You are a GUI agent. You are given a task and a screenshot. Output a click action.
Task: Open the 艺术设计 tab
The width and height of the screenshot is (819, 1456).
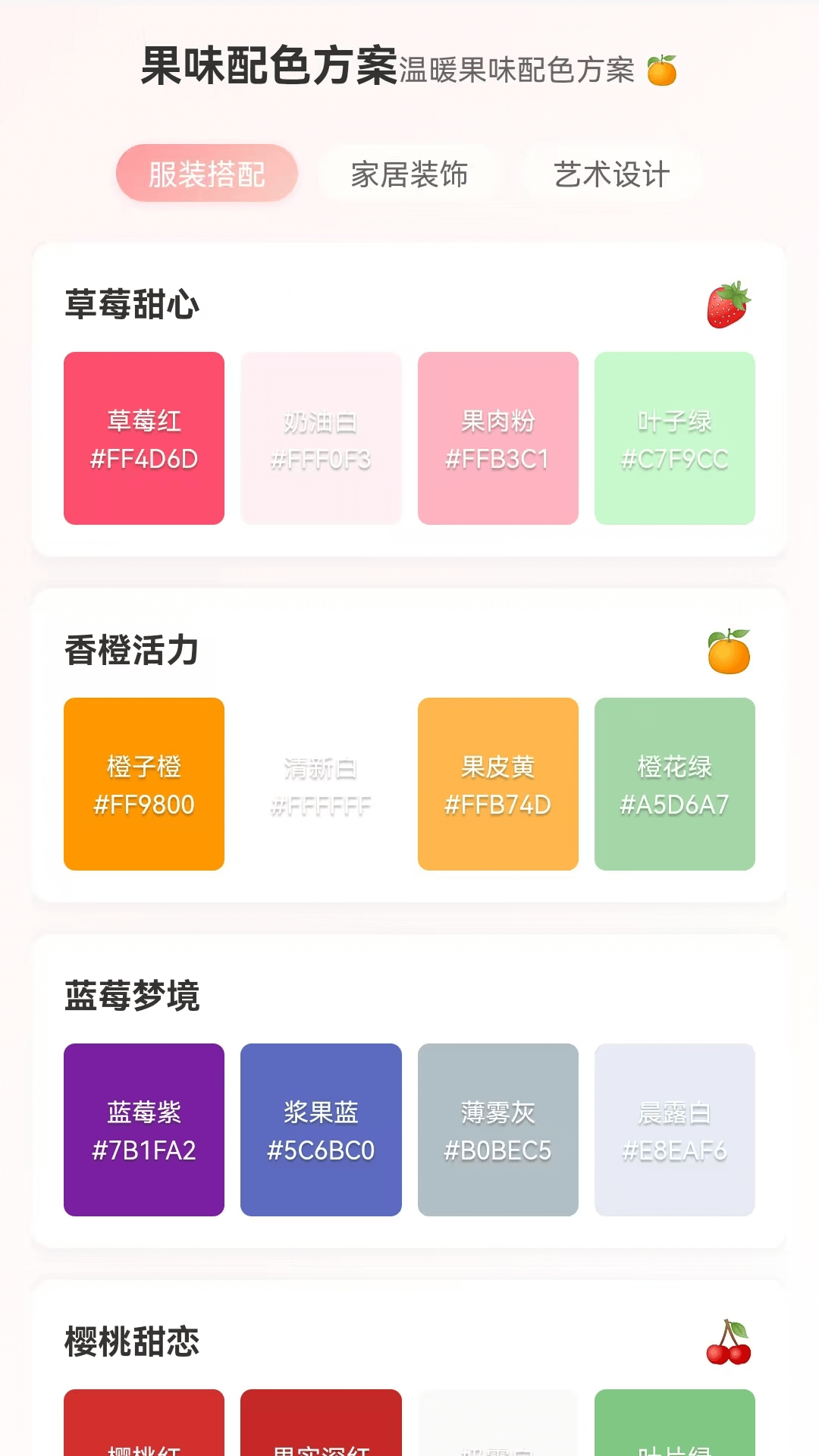611,174
